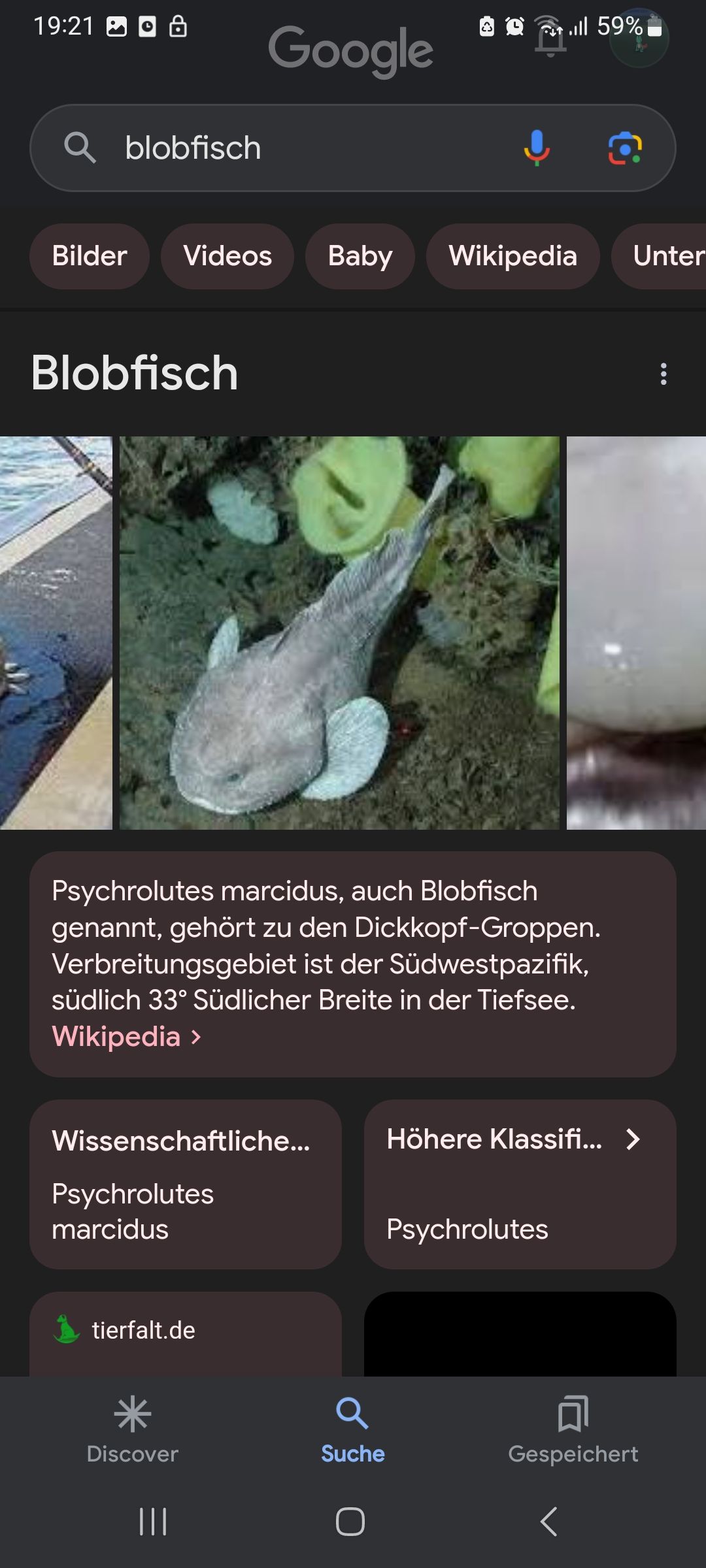706x1568 pixels.
Task: Open the Wissenschaftliche name card
Action: pyautogui.click(x=185, y=1184)
